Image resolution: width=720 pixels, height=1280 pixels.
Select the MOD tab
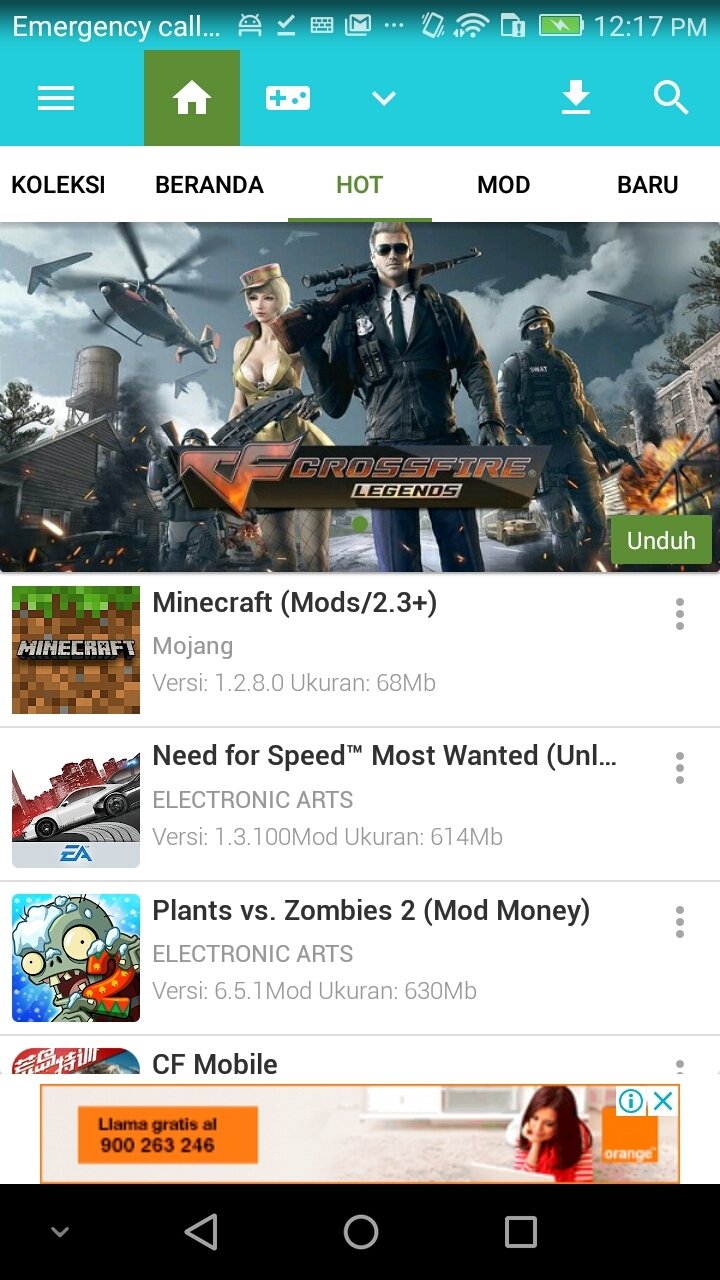pyautogui.click(x=503, y=185)
